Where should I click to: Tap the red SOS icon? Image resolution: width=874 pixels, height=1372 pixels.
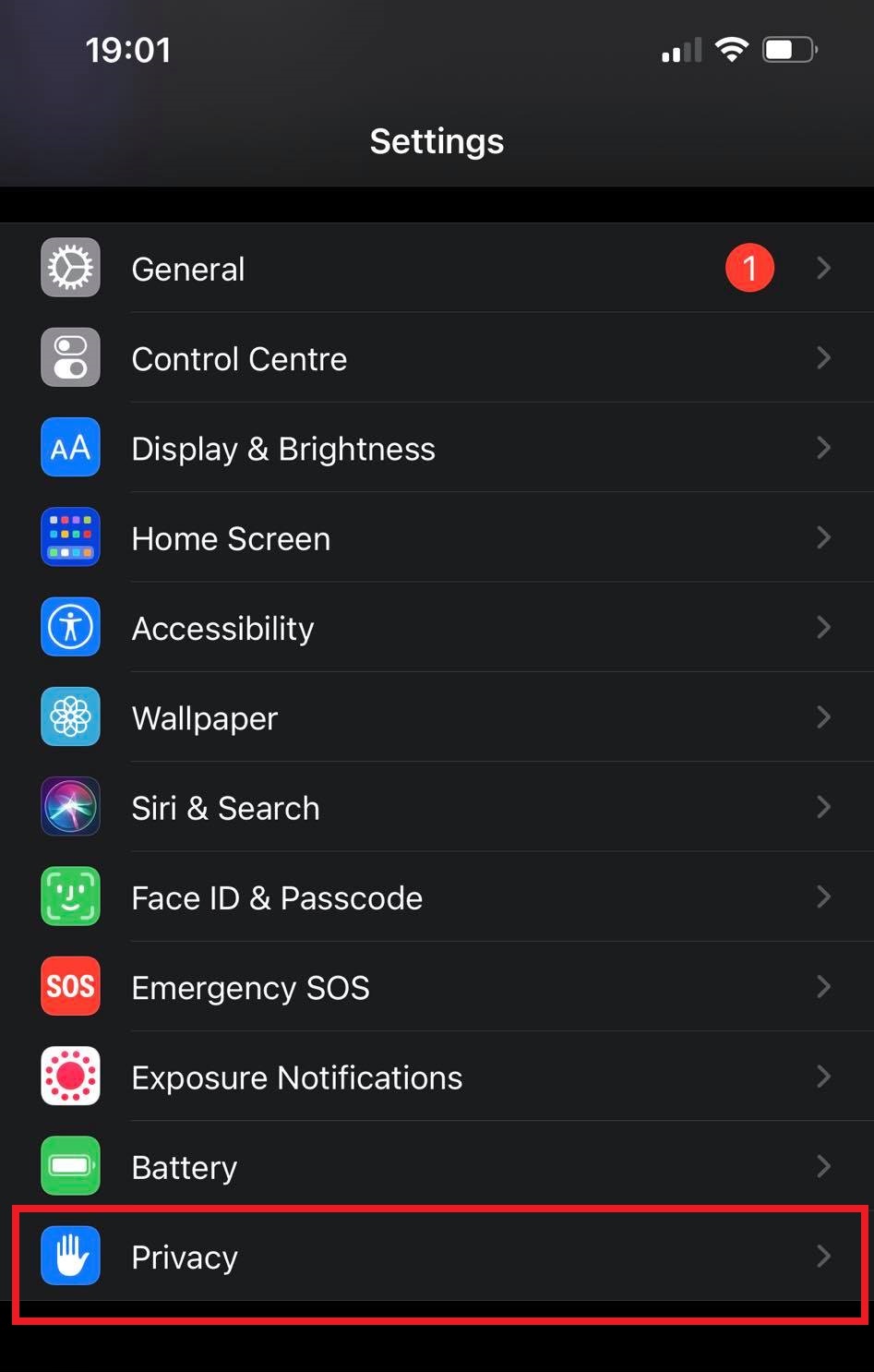(70, 986)
